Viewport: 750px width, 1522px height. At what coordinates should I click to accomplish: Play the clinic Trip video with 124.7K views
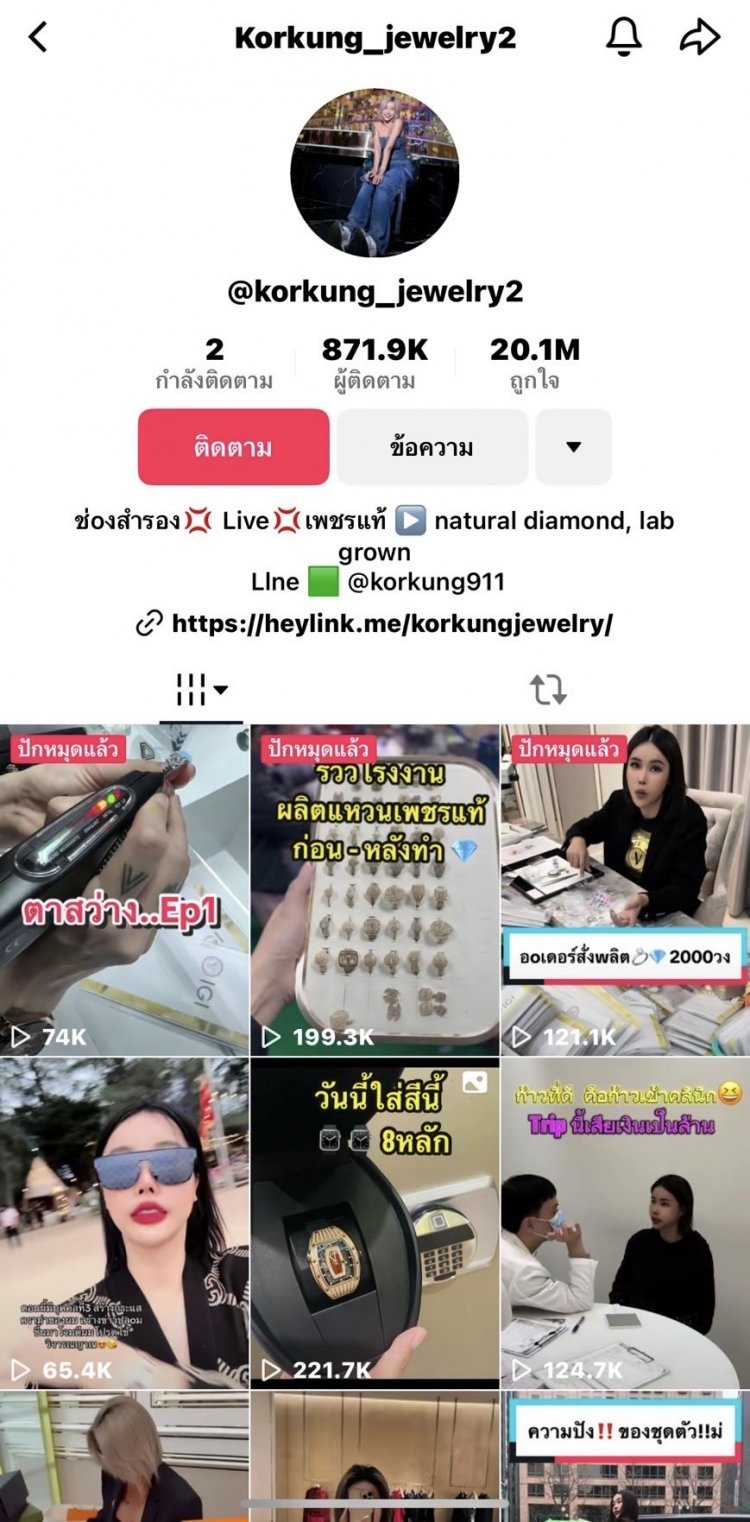625,1222
